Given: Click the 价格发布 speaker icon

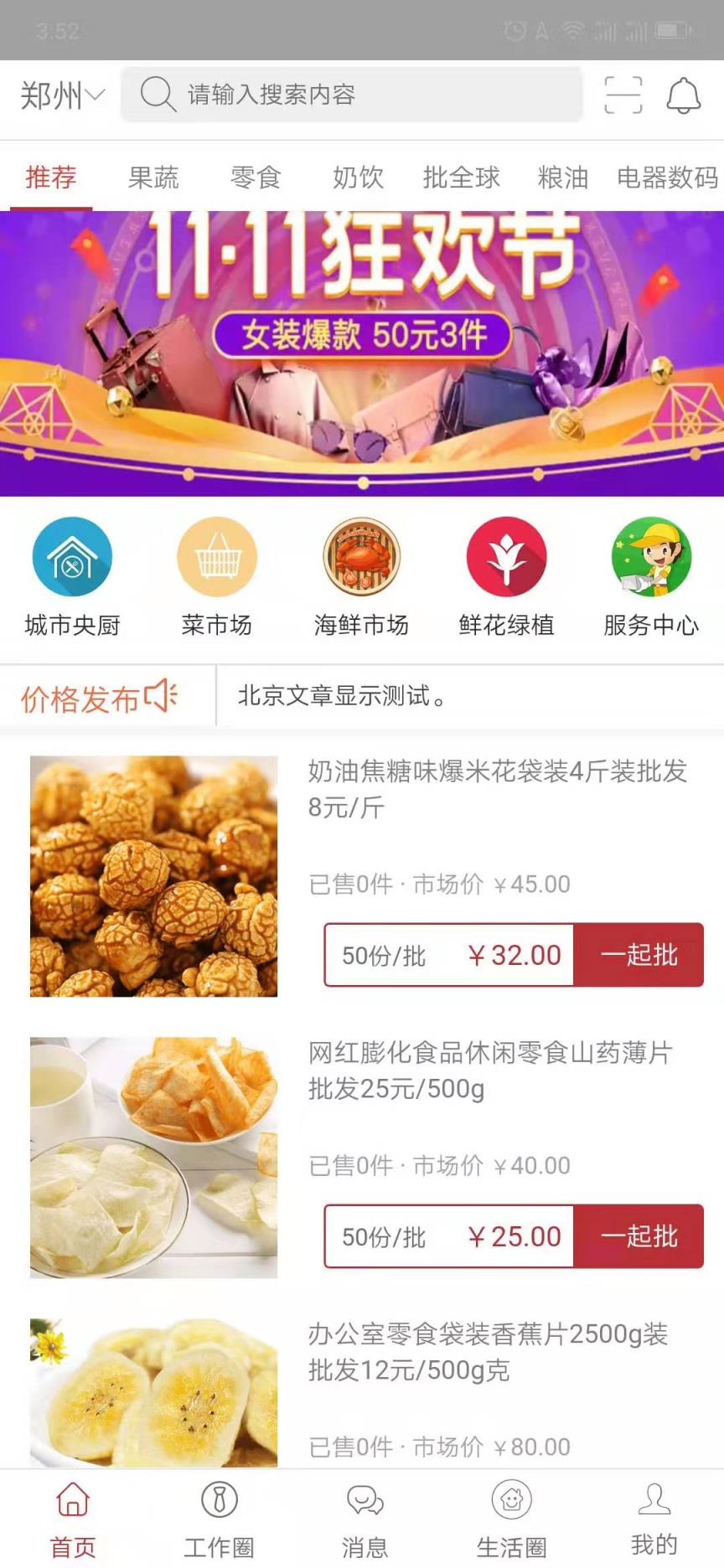Looking at the screenshot, I should [164, 694].
